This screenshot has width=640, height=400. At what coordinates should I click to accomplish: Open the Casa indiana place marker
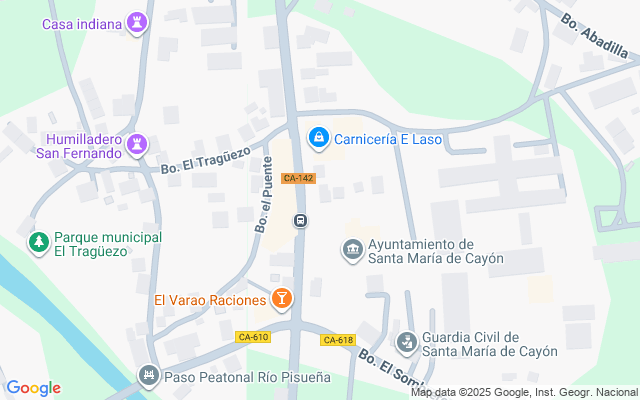pos(137,23)
